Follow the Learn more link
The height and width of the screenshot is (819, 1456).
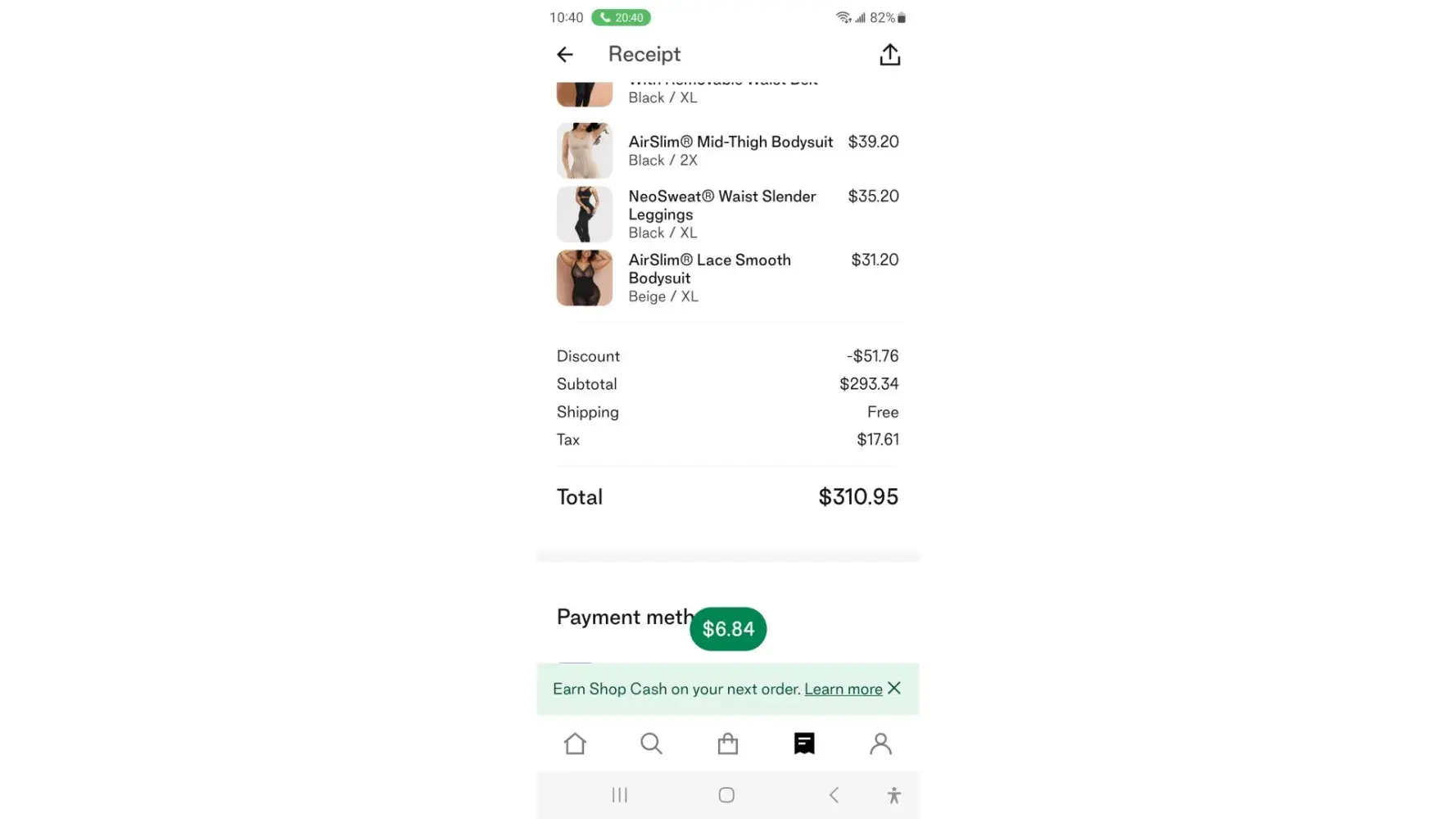pyautogui.click(x=843, y=690)
